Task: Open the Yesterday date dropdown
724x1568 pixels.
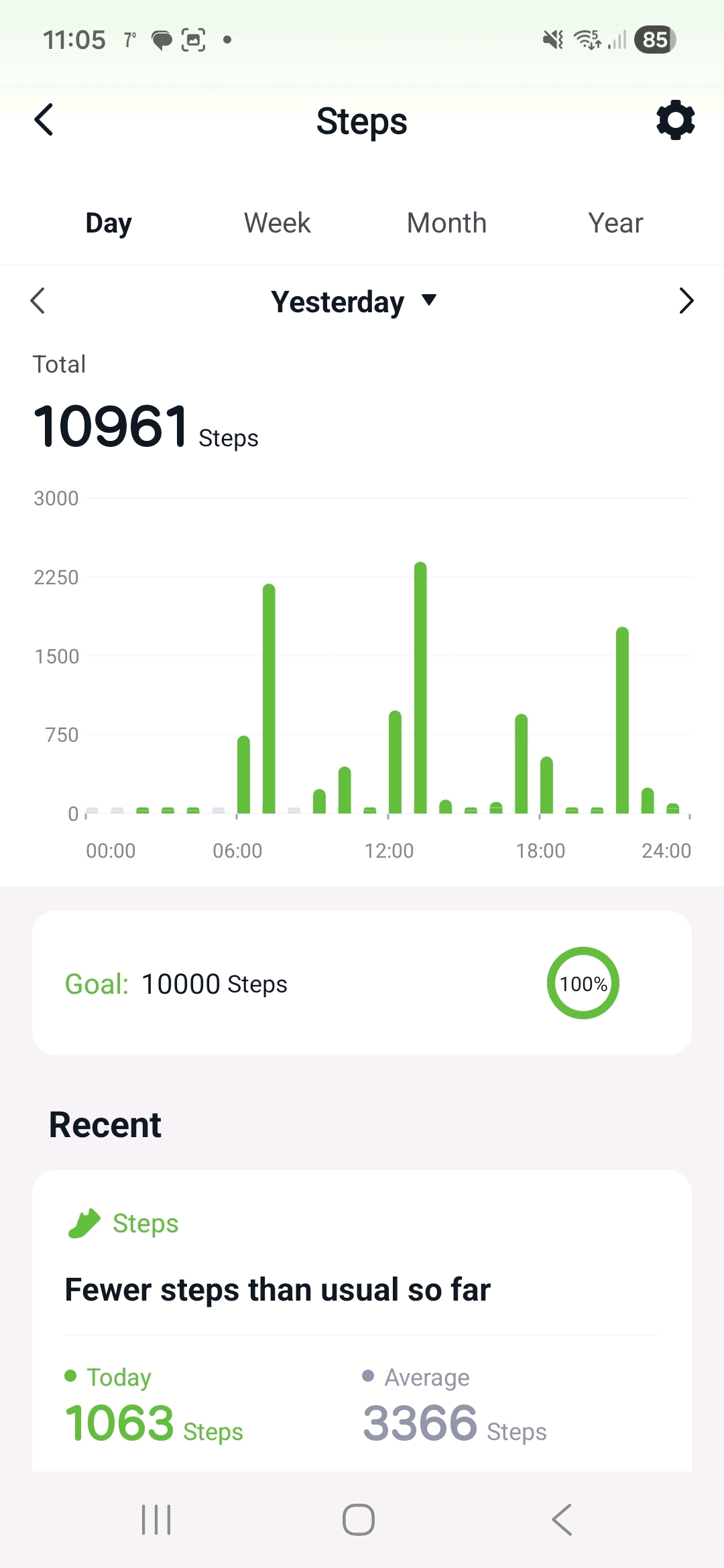Action: pyautogui.click(x=353, y=302)
